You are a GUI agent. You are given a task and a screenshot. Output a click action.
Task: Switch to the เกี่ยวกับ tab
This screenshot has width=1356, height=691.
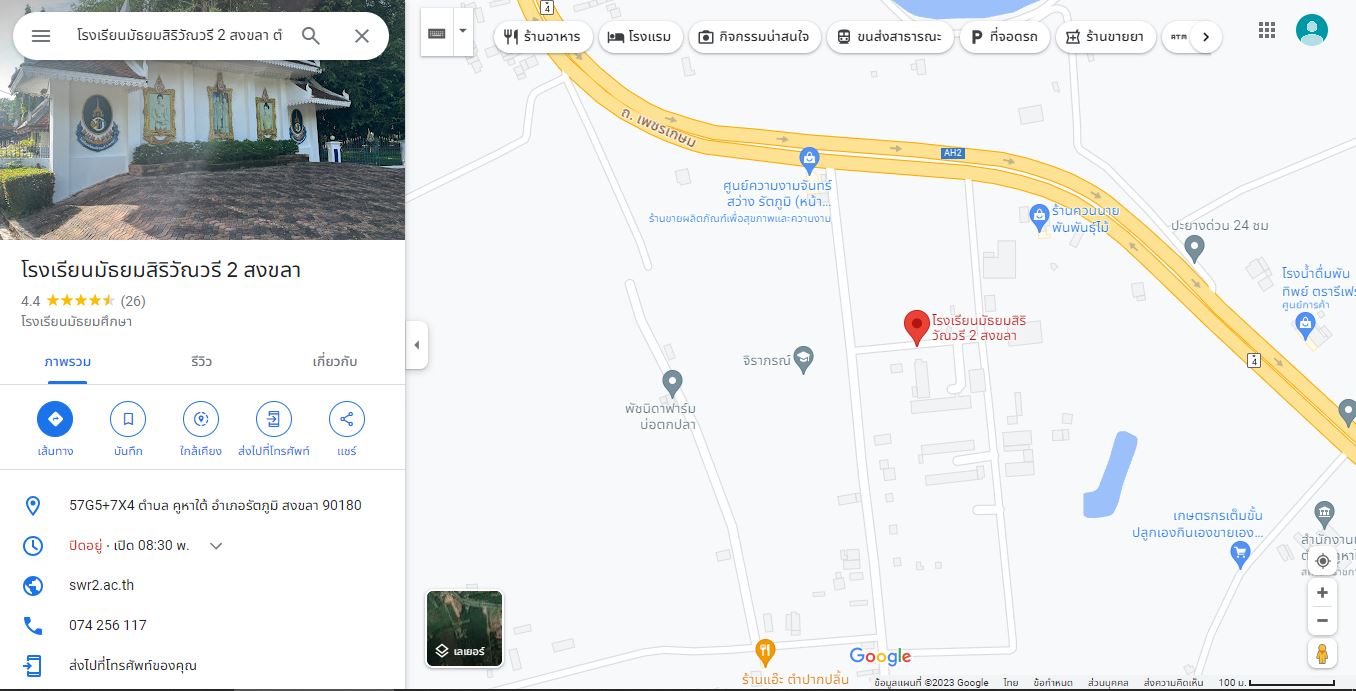[x=335, y=361]
